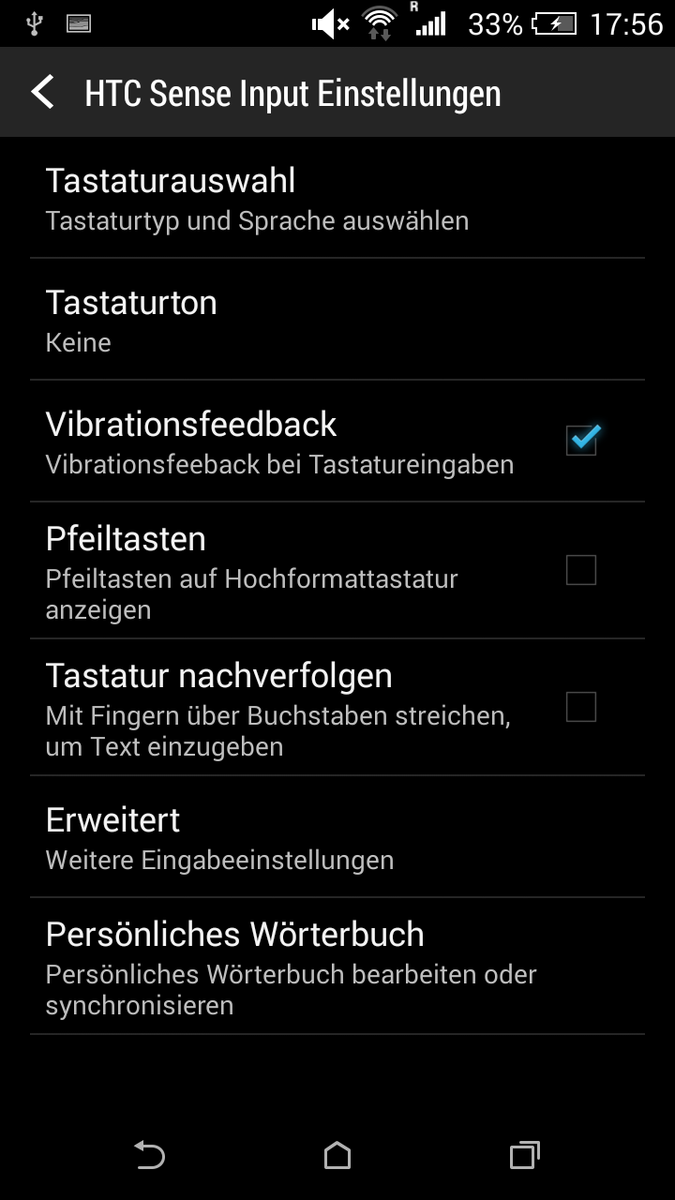Viewport: 675px width, 1200px height.
Task: Disable the Vibrationsfeedback checkbox
Action: click(x=581, y=438)
